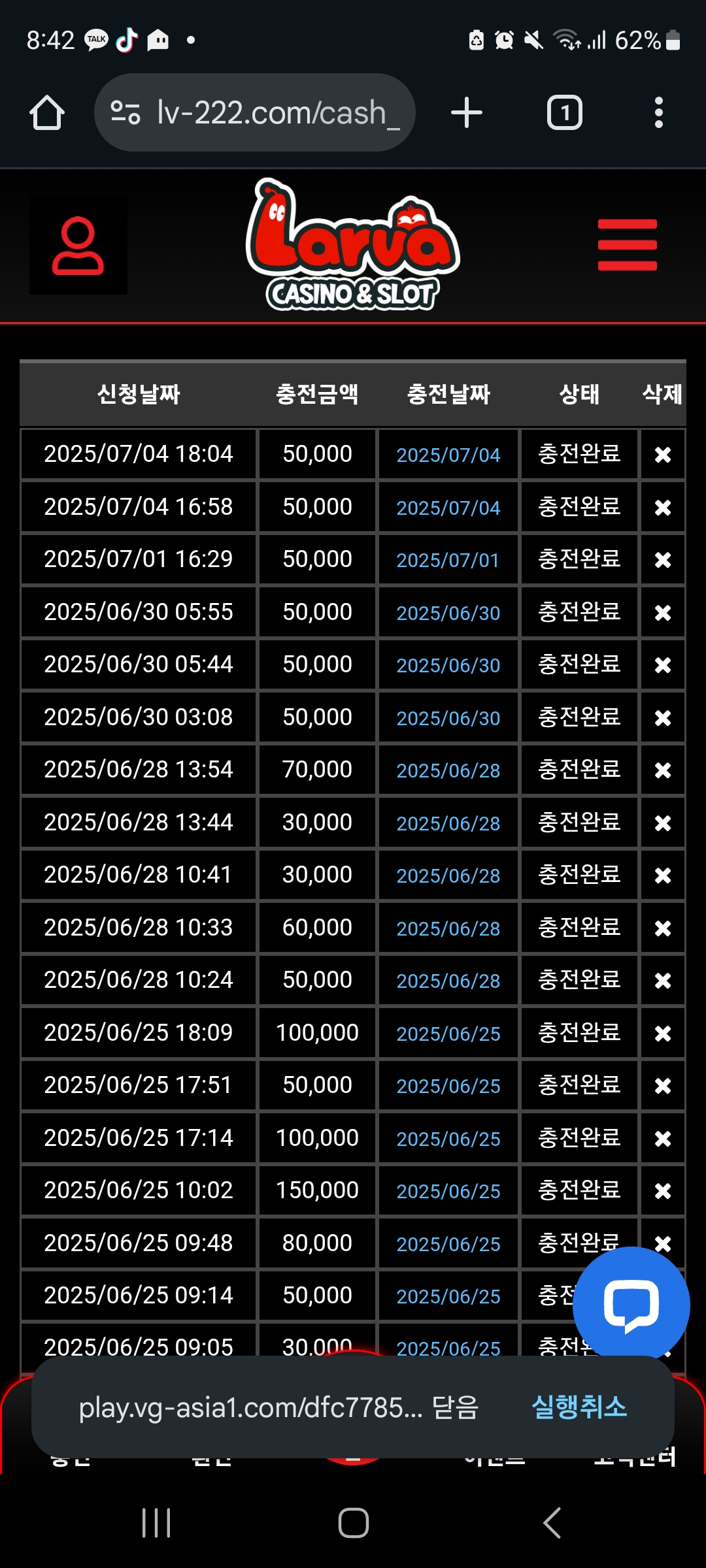Open the red hamburger menu
The width and height of the screenshot is (706, 1568).
click(627, 245)
